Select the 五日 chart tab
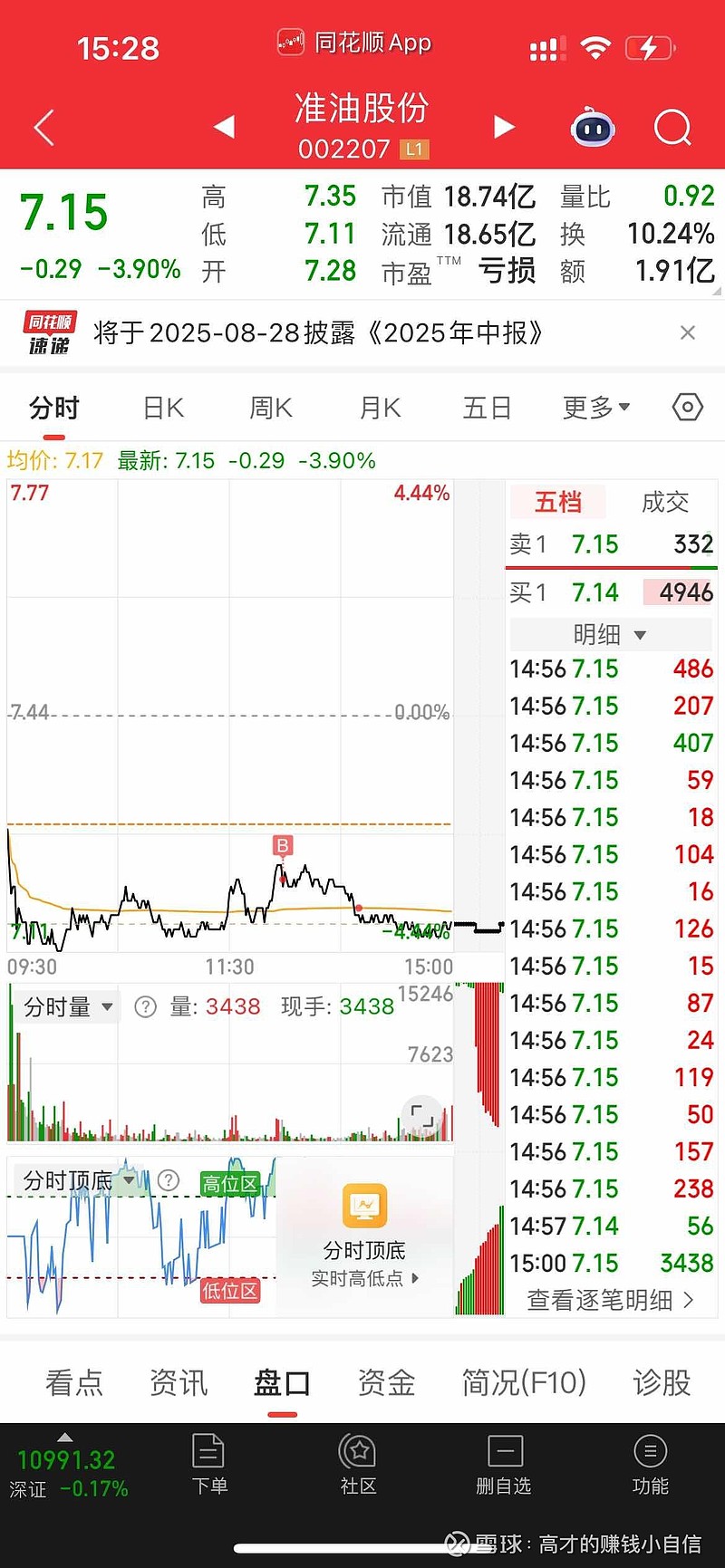 pos(488,409)
